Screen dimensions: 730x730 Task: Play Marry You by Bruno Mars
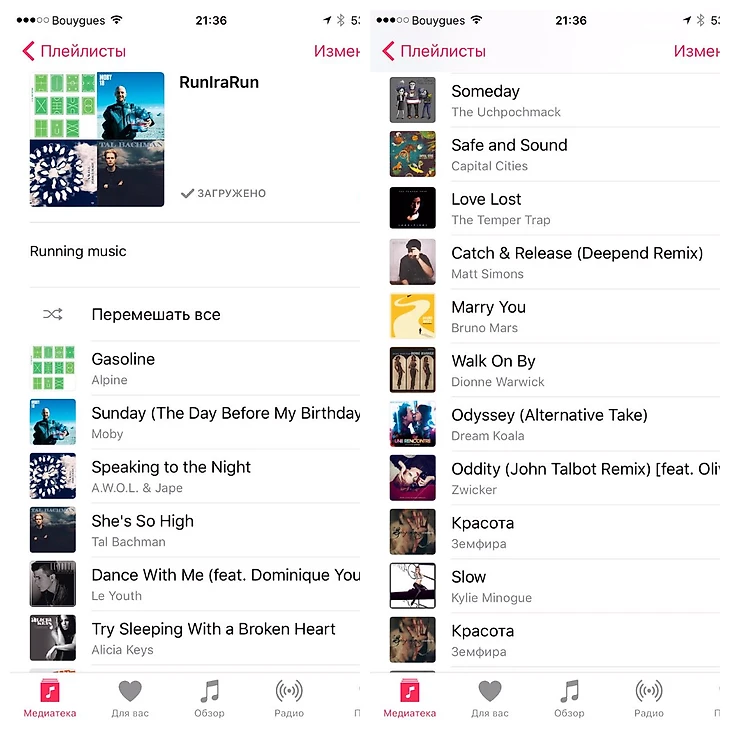tap(488, 316)
